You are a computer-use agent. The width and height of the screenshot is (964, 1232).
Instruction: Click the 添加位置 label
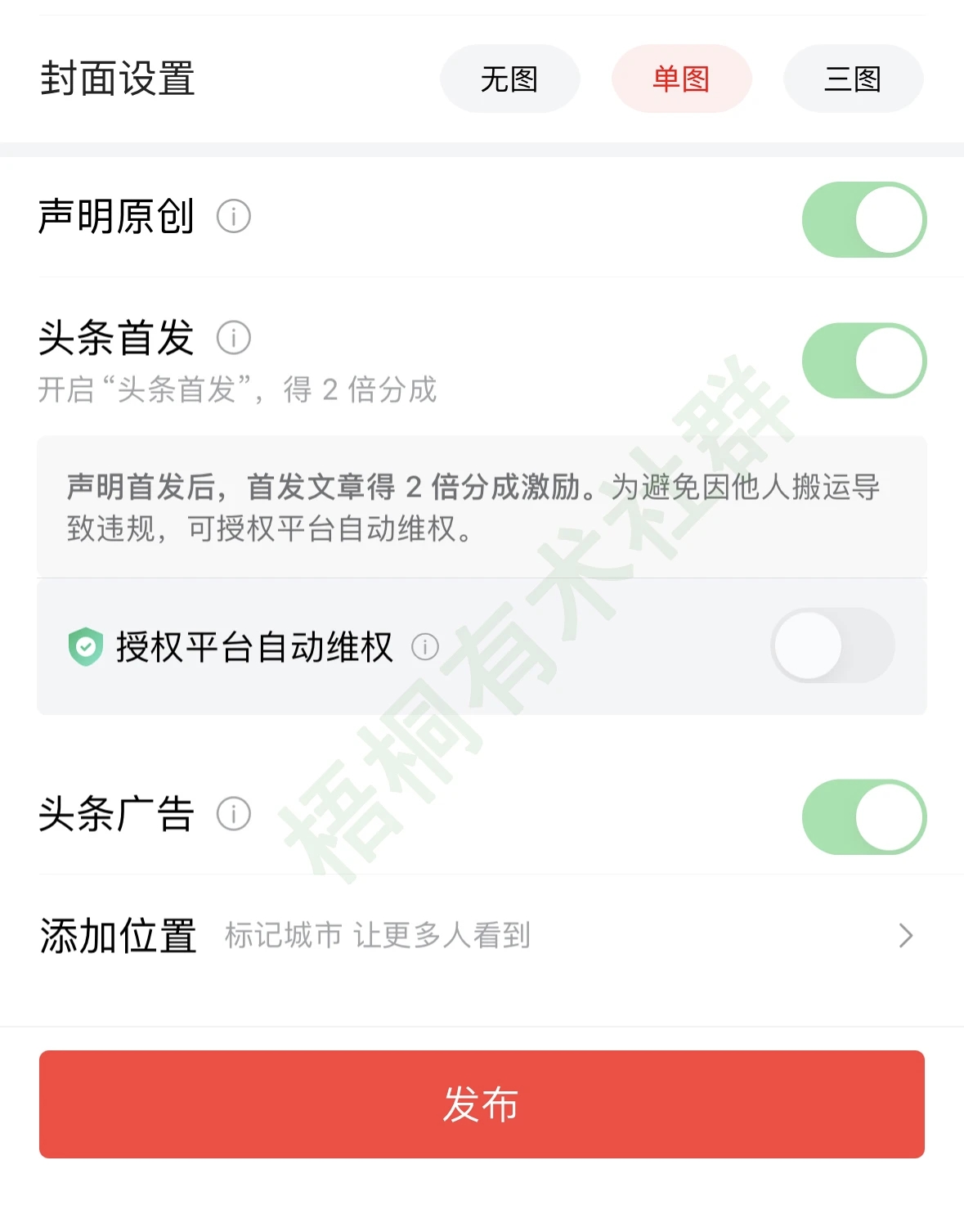point(119,936)
